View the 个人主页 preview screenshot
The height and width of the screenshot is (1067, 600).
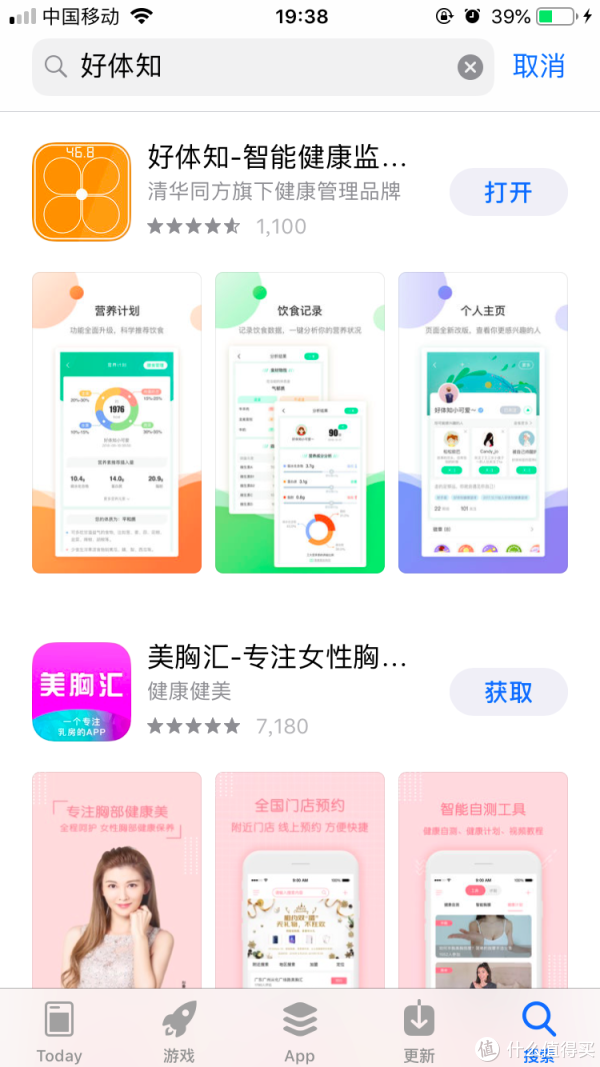(x=483, y=423)
